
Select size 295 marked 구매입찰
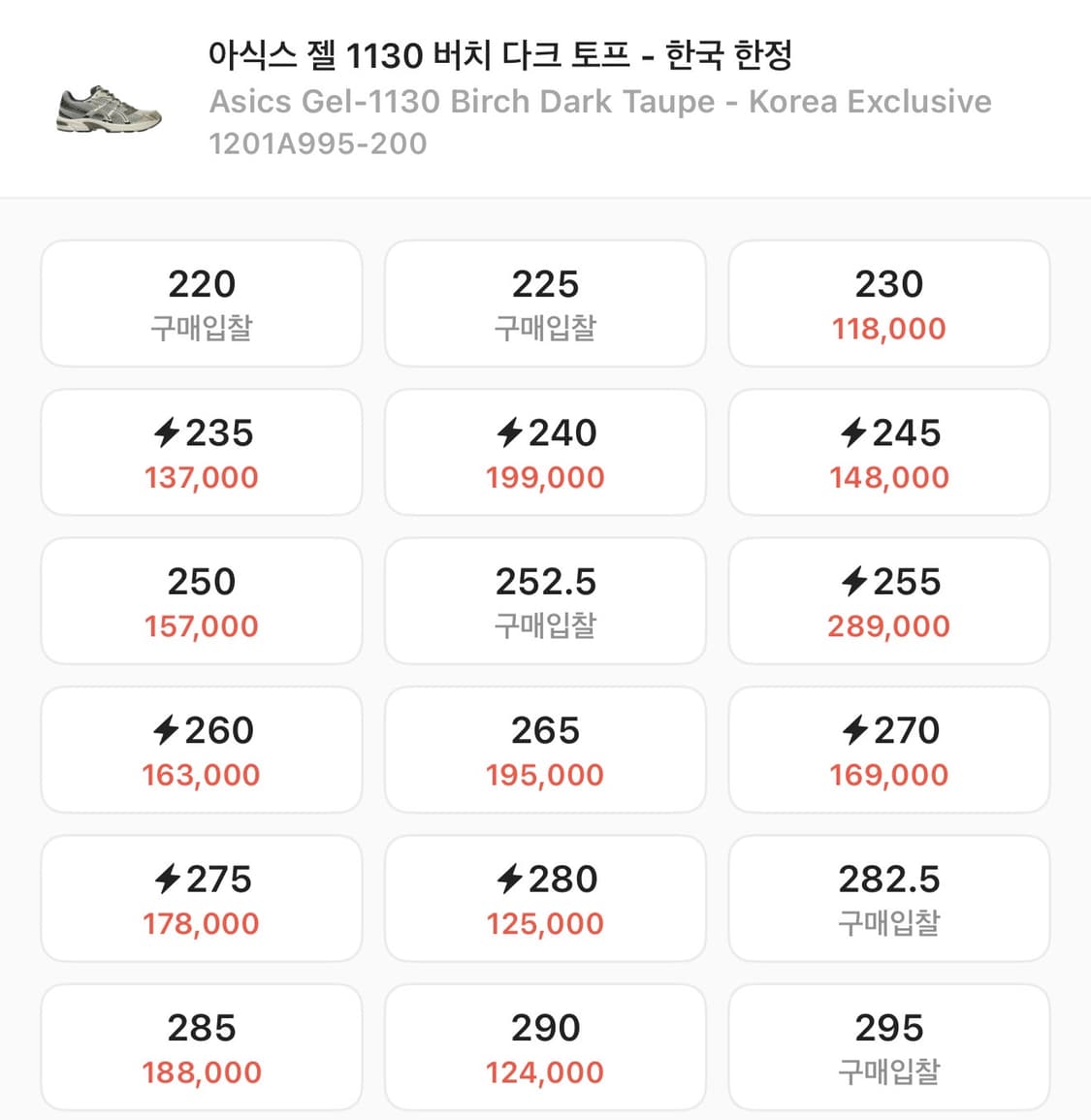pyautogui.click(x=888, y=1047)
